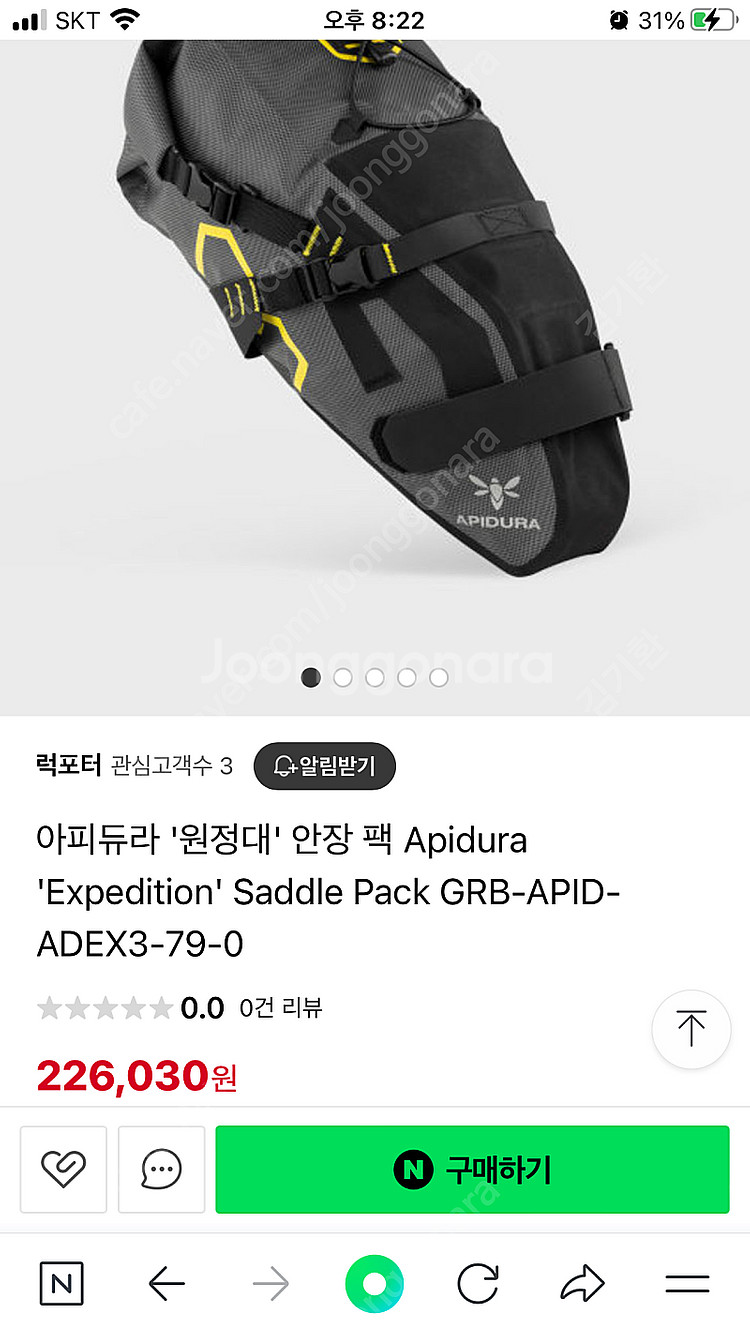Open the Naver app home via the N icon
The width and height of the screenshot is (750, 1334).
coord(62,1285)
